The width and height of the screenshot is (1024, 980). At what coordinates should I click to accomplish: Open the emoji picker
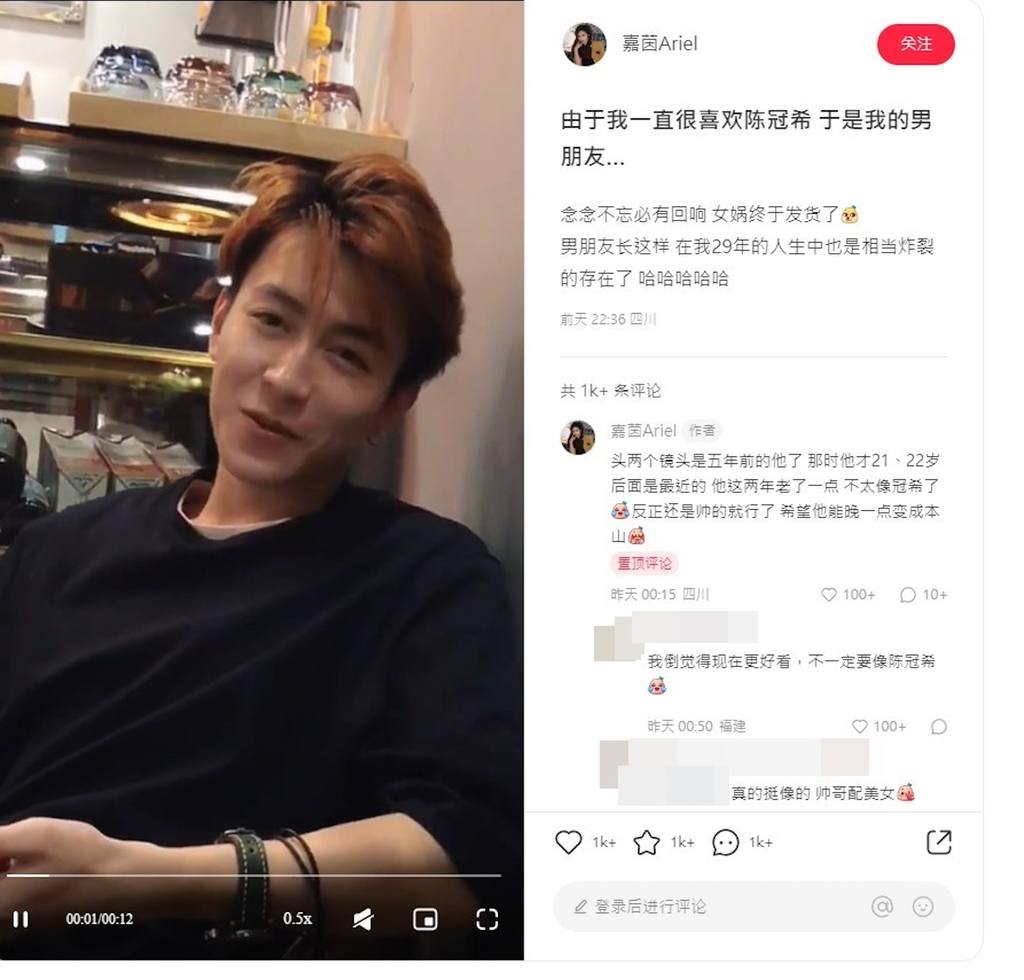[x=923, y=906]
